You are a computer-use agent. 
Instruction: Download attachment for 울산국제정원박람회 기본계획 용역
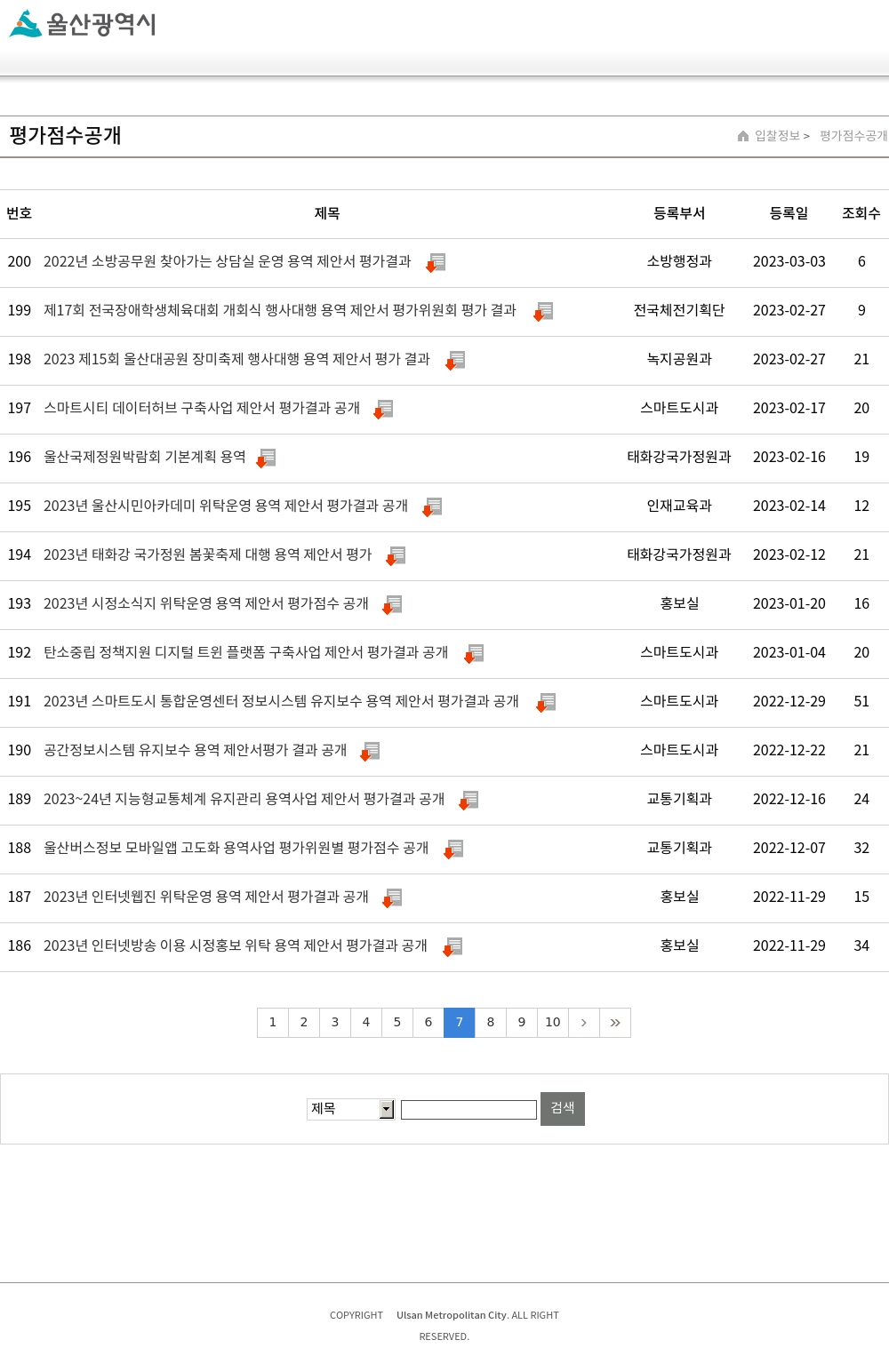(266, 458)
